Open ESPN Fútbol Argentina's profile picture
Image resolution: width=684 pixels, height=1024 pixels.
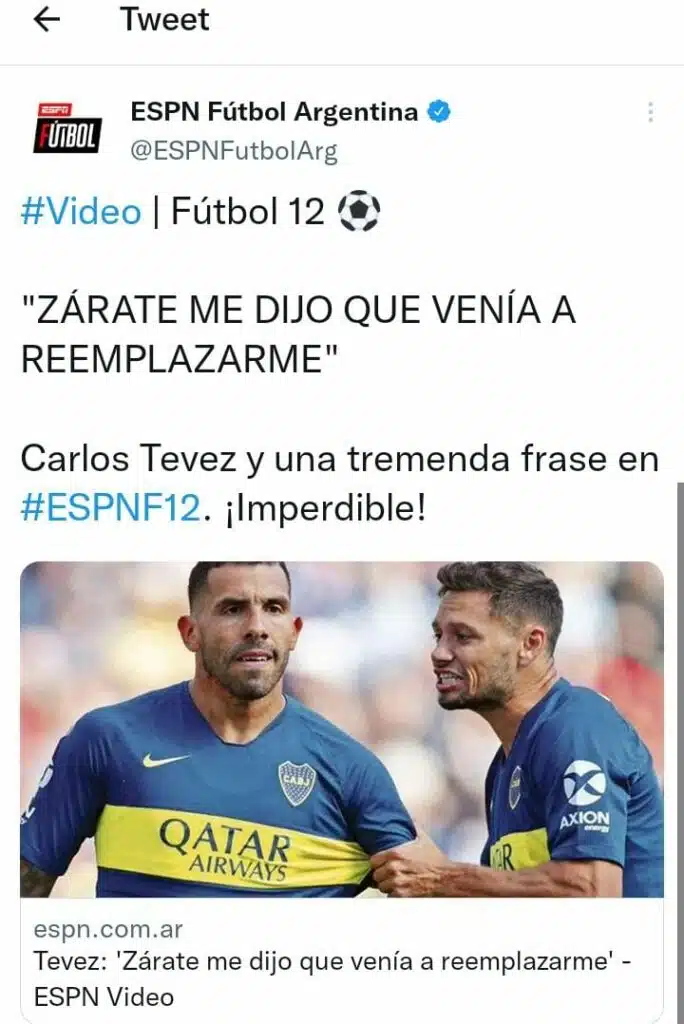(x=67, y=128)
